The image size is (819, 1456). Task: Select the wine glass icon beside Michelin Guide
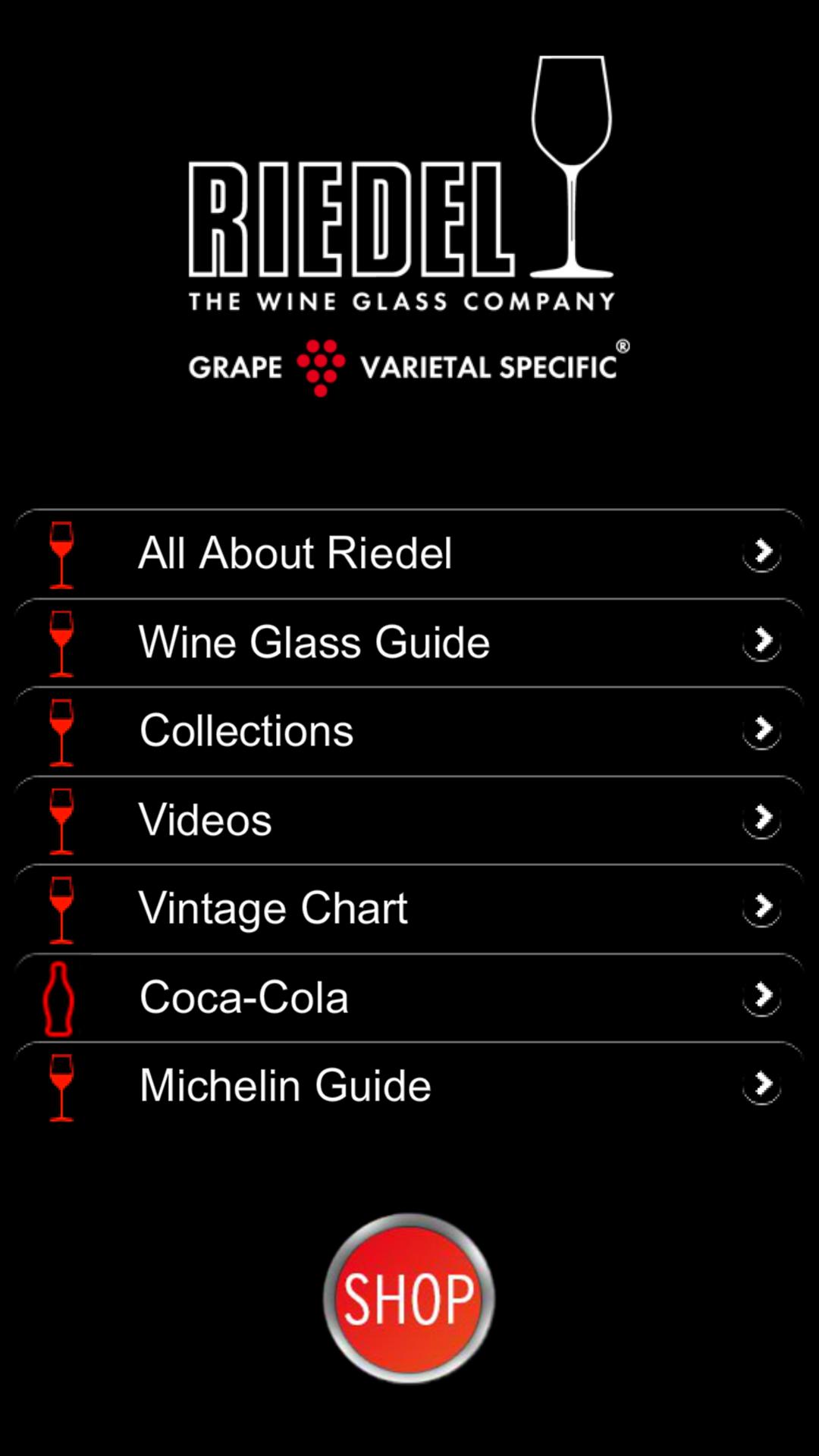[61, 1086]
